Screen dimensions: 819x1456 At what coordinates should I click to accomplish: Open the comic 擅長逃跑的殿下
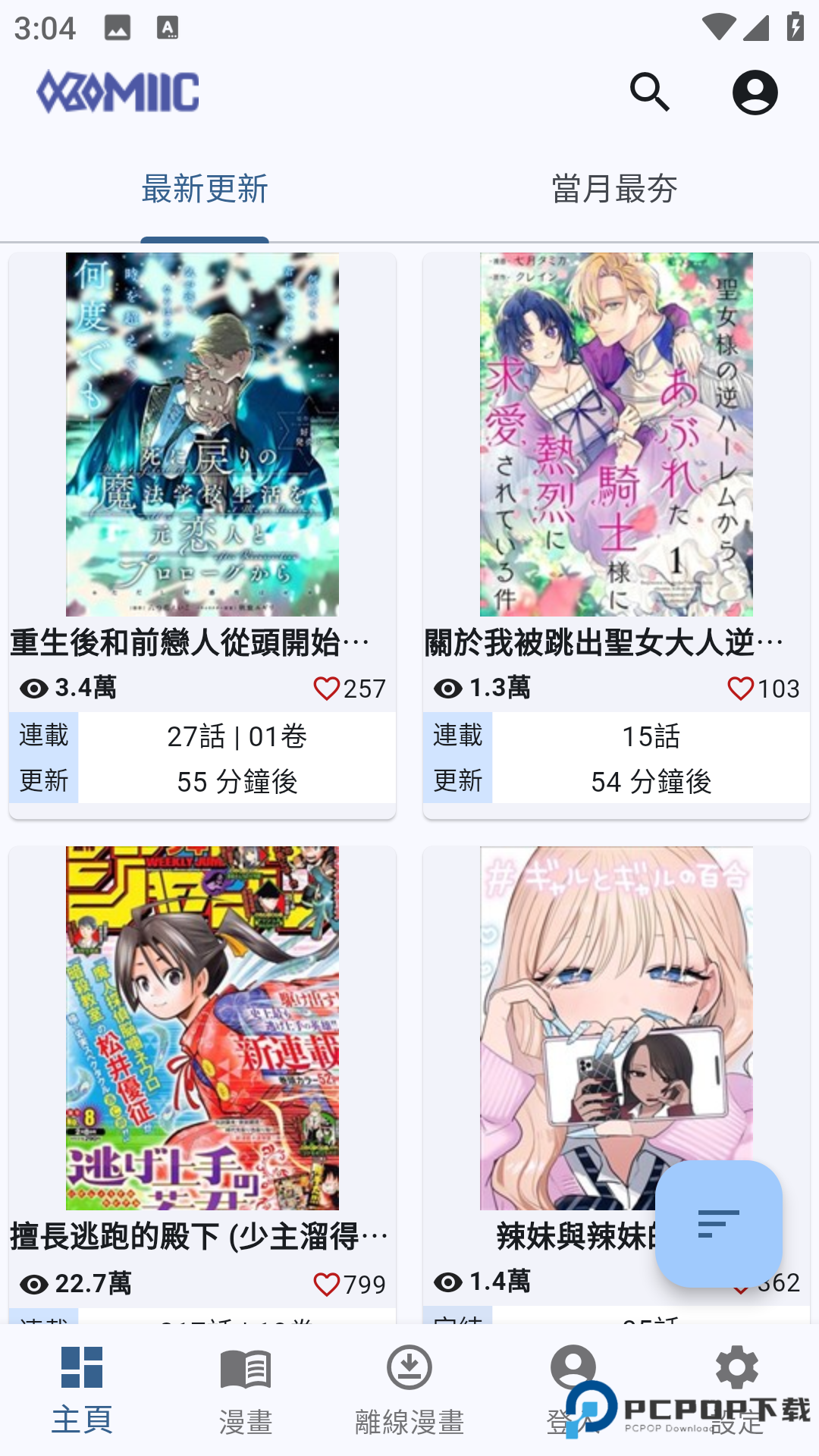click(202, 1028)
